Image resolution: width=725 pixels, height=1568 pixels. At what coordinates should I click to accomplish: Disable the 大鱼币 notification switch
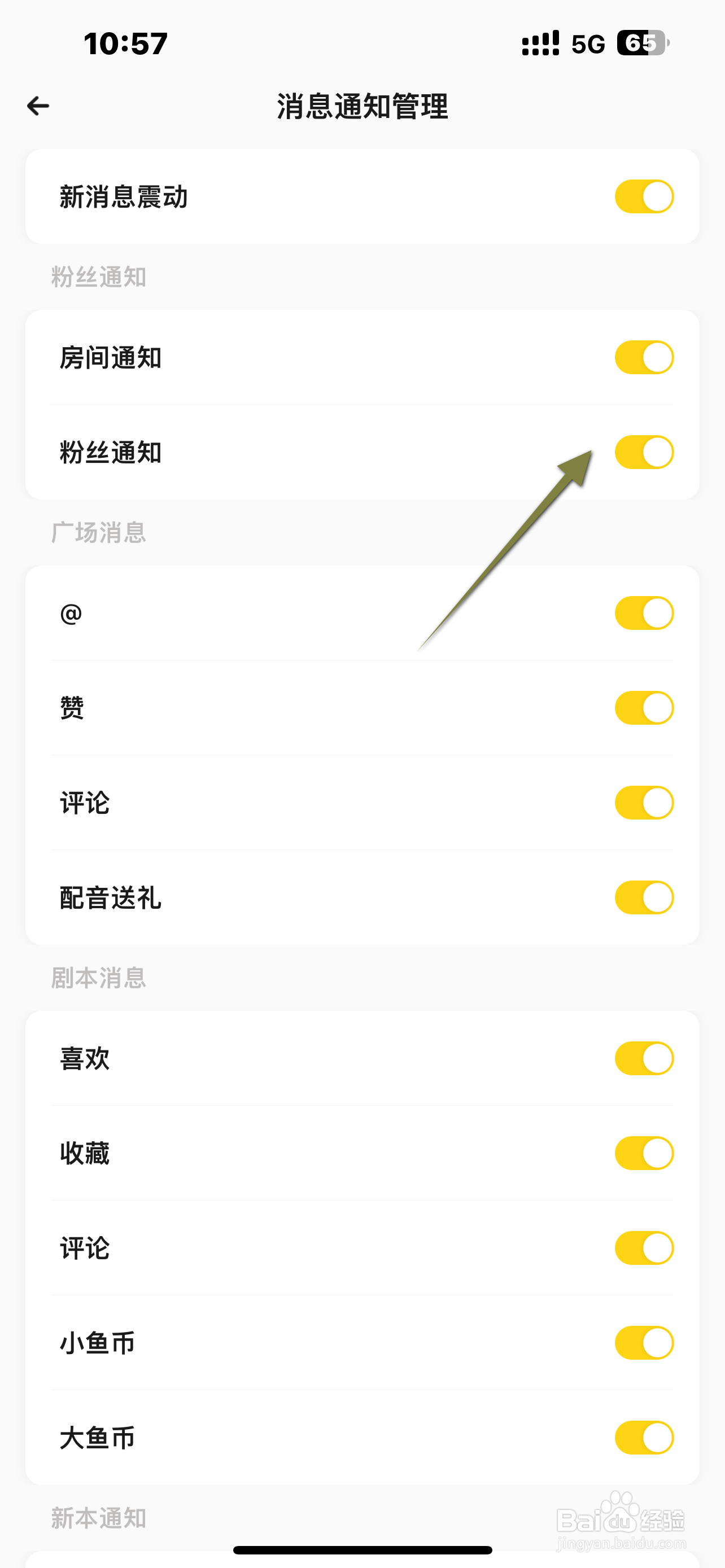(x=644, y=1438)
